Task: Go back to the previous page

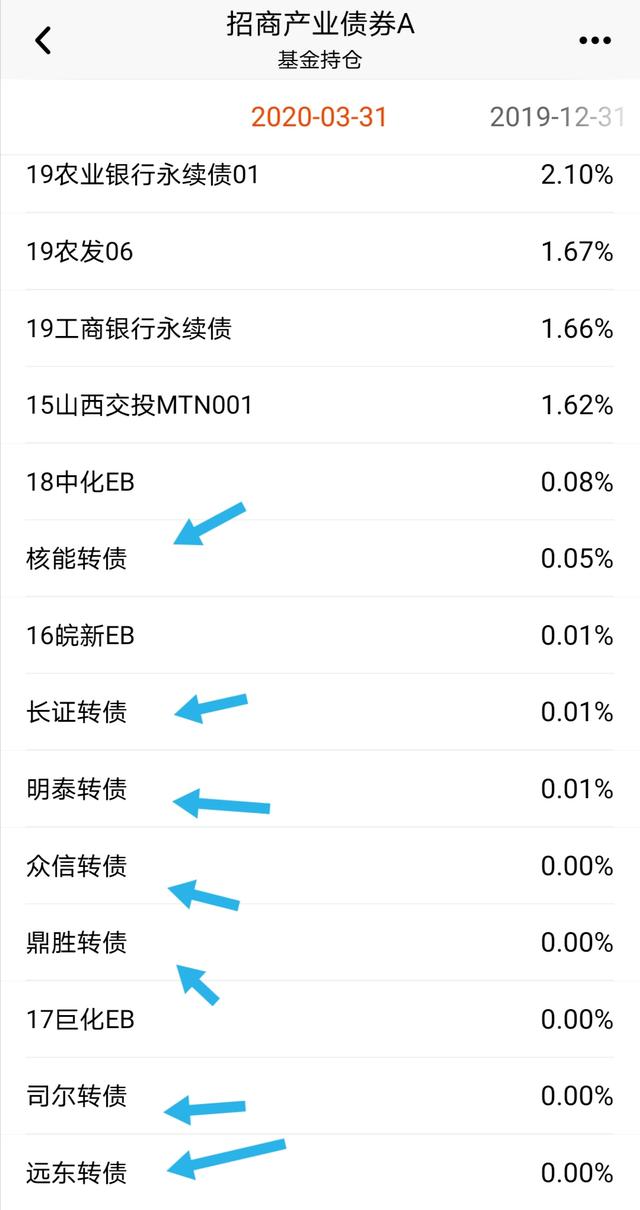Action: [42, 40]
